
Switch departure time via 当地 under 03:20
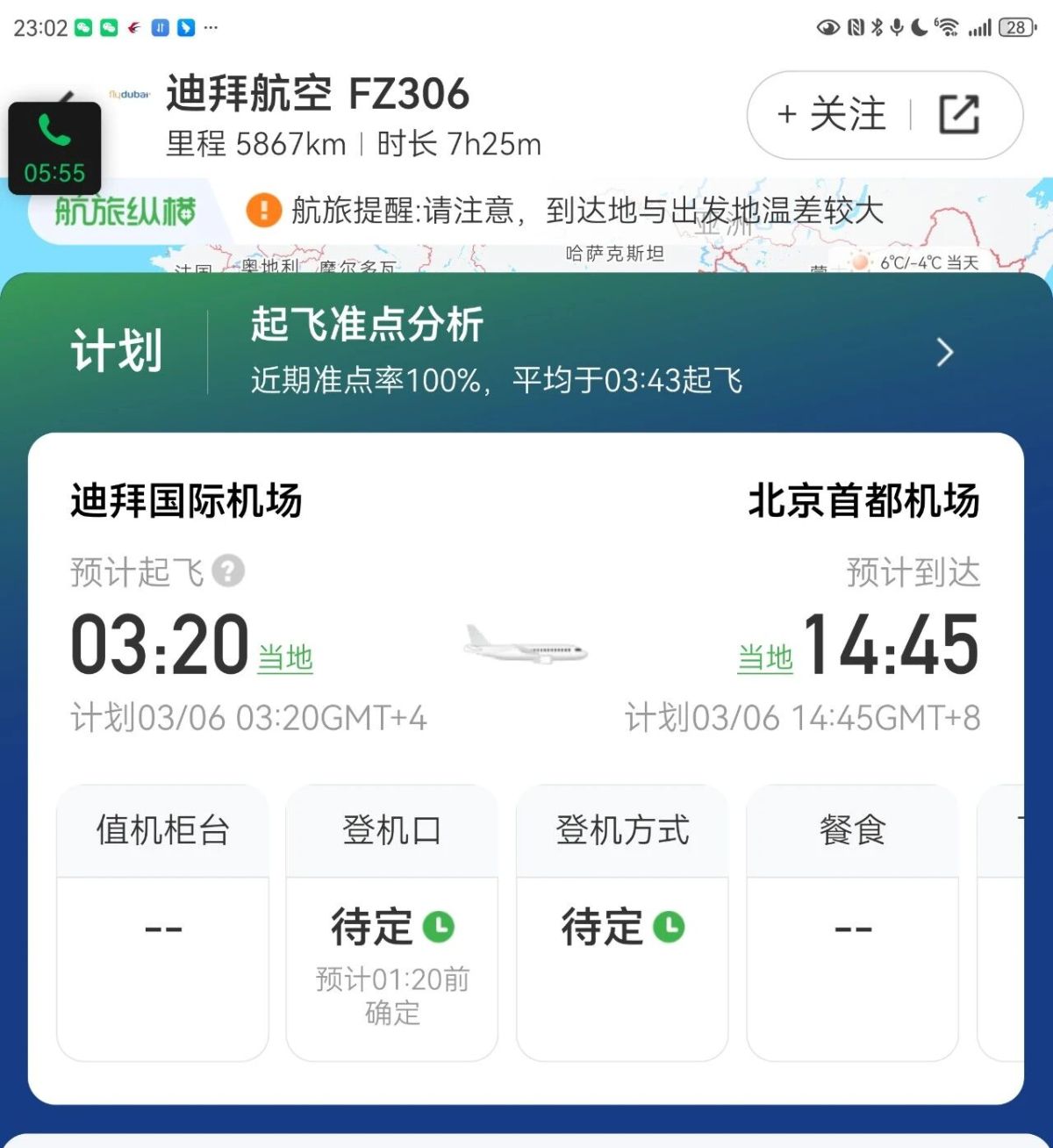(x=285, y=657)
